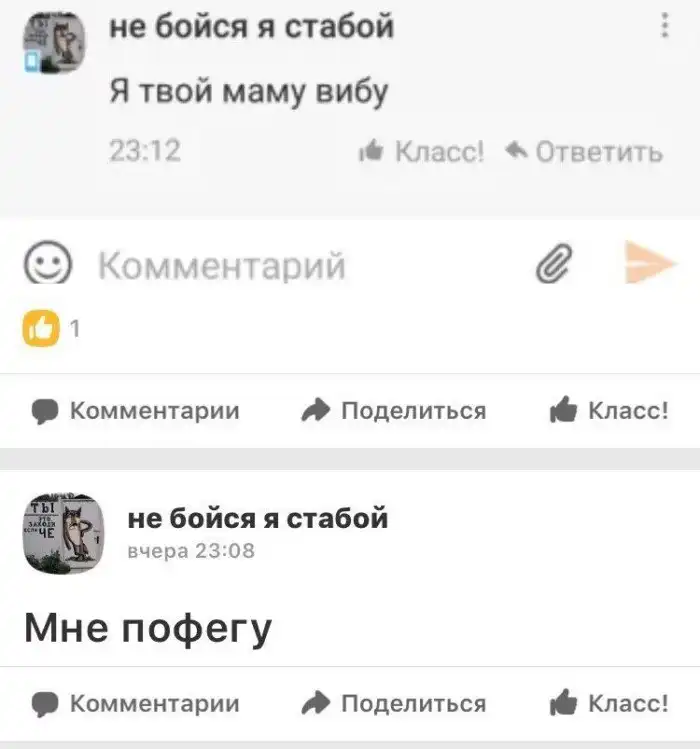This screenshot has width=700, height=749.
Task: Tap the bold Класс! beneath the comment input box
Action: 610,411
